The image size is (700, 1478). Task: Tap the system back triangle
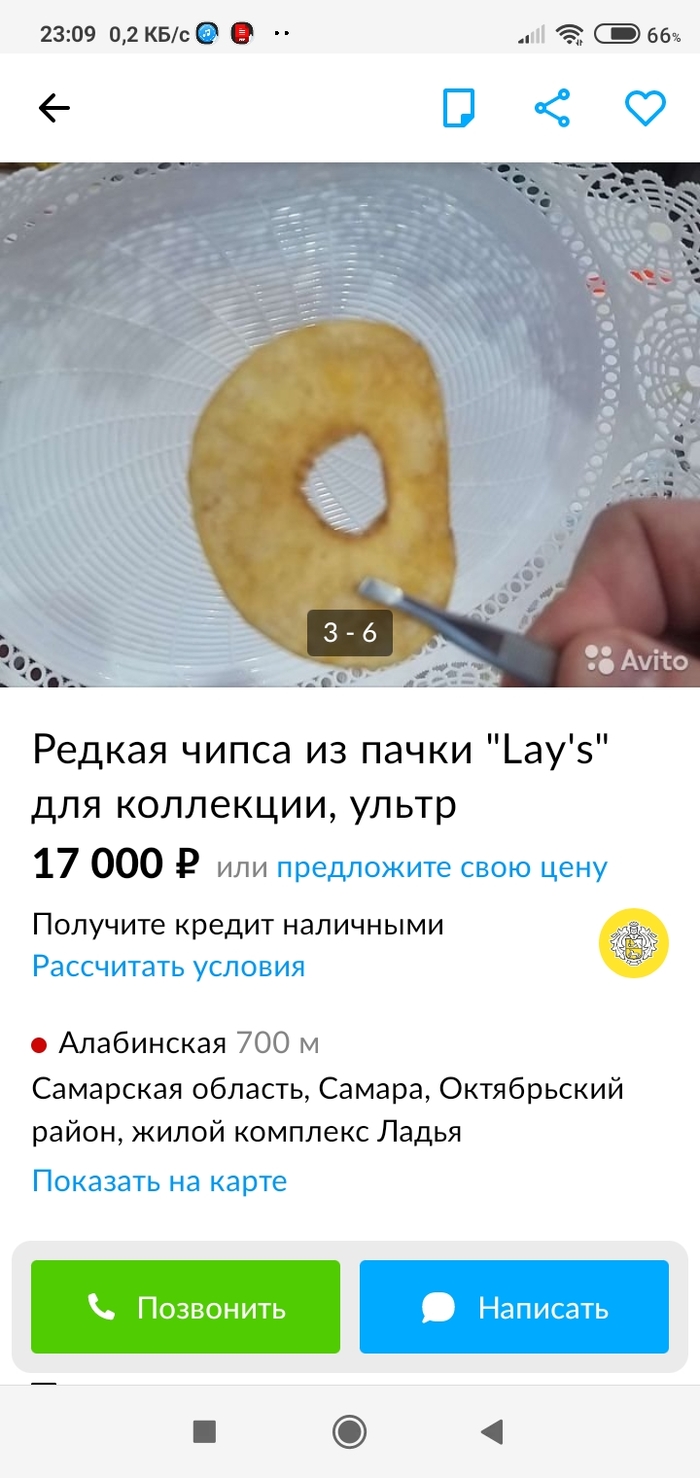tap(492, 1432)
